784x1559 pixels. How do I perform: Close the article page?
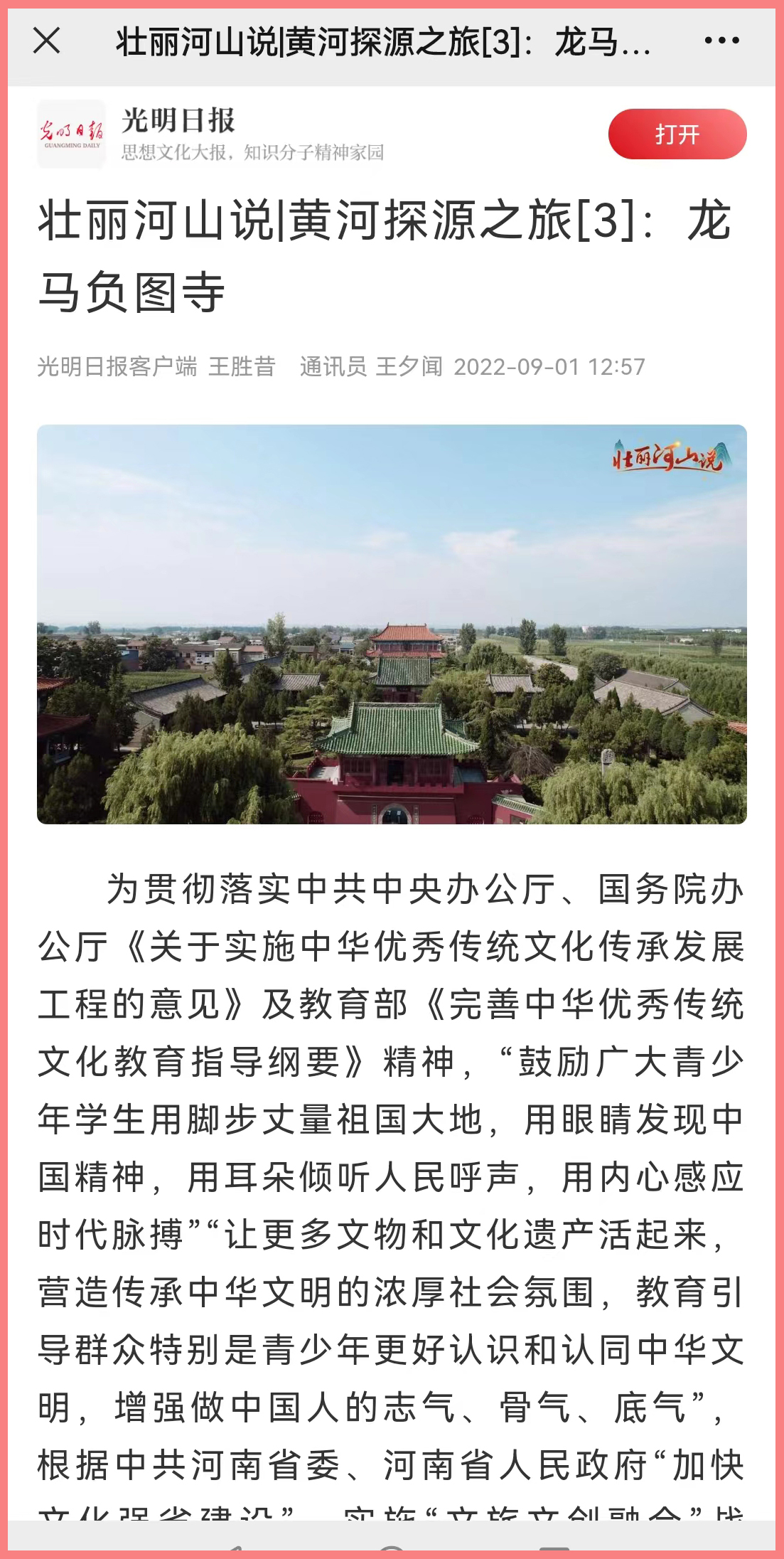47,41
